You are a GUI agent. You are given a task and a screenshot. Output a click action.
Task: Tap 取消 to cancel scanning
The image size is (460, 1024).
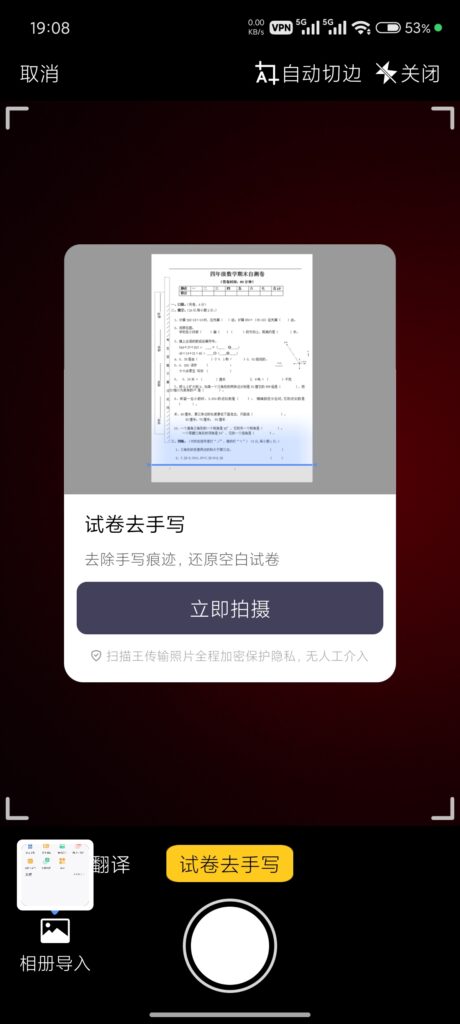(x=39, y=74)
